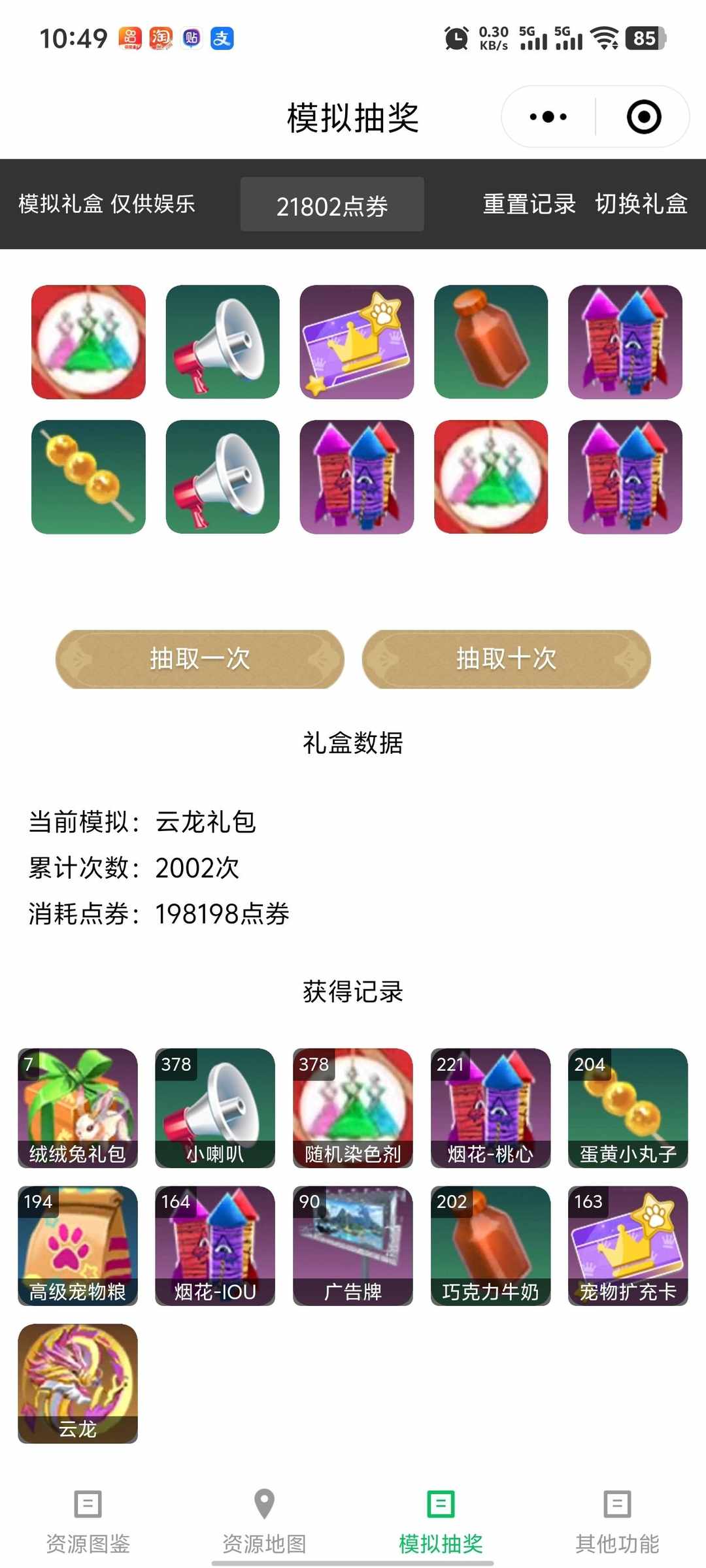Draw ten times with 抽取十次

pyautogui.click(x=506, y=659)
